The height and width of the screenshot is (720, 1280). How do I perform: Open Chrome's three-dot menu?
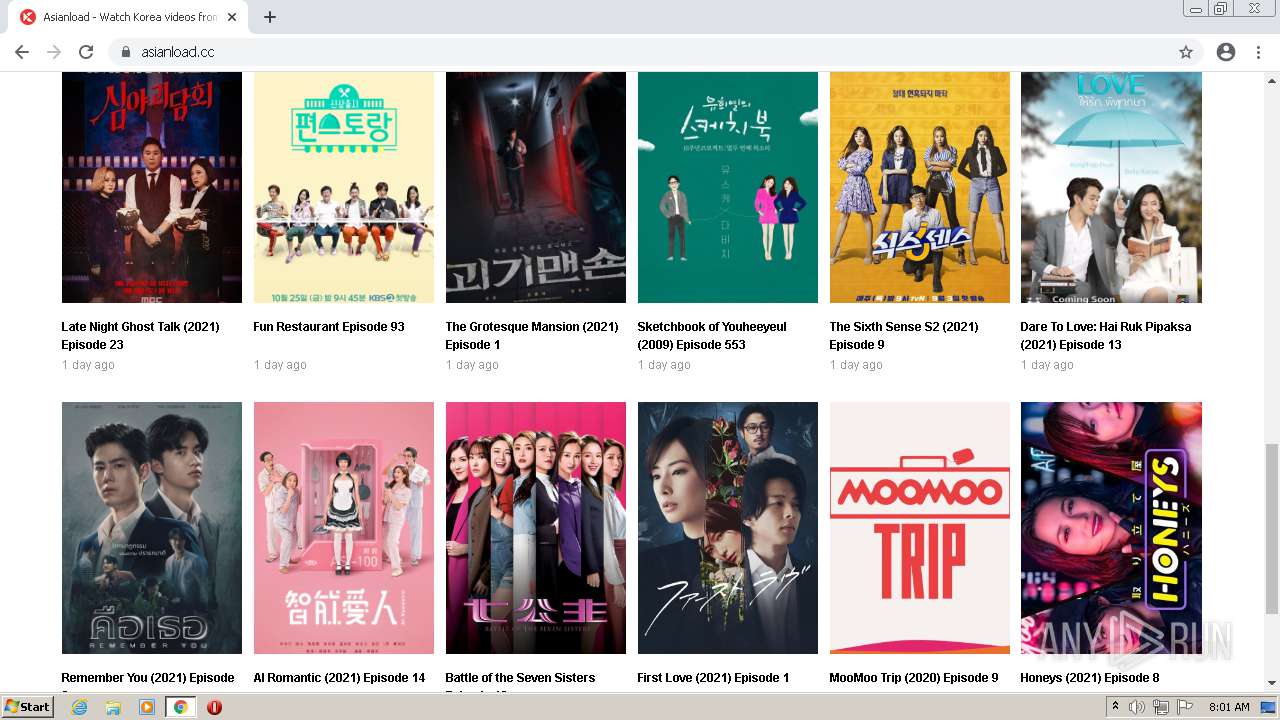pyautogui.click(x=1258, y=52)
